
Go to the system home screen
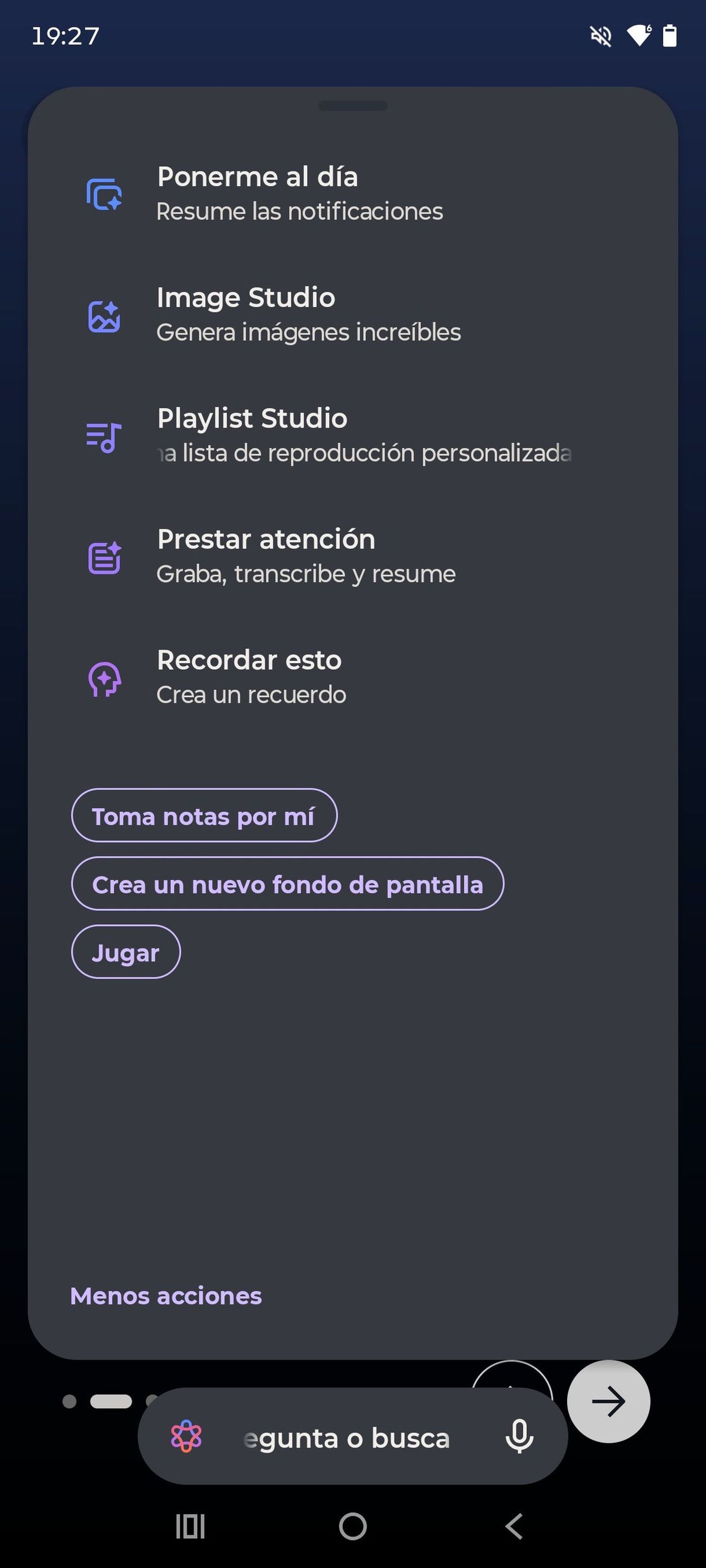[x=353, y=1527]
